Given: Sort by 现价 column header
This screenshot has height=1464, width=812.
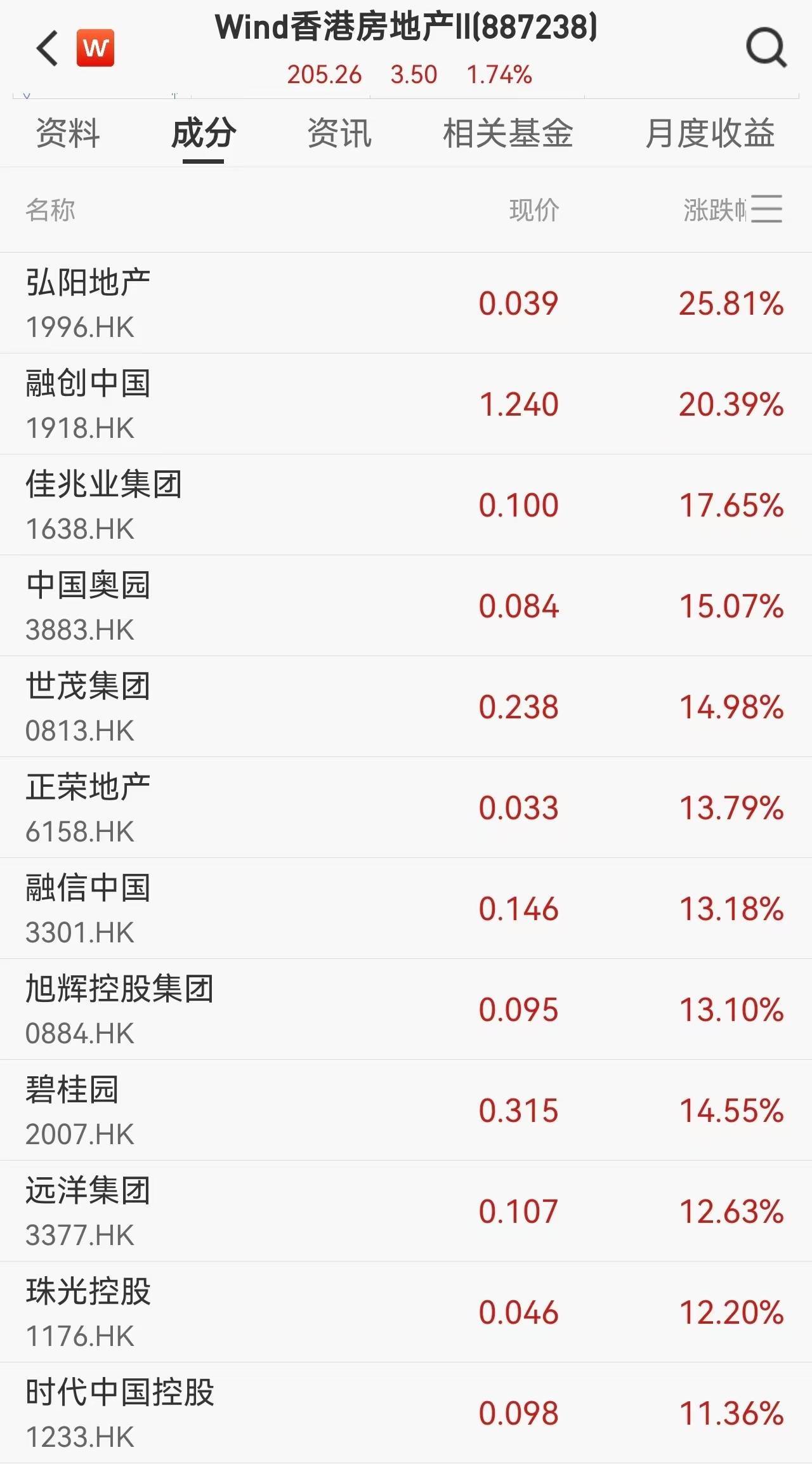Looking at the screenshot, I should click(x=534, y=210).
